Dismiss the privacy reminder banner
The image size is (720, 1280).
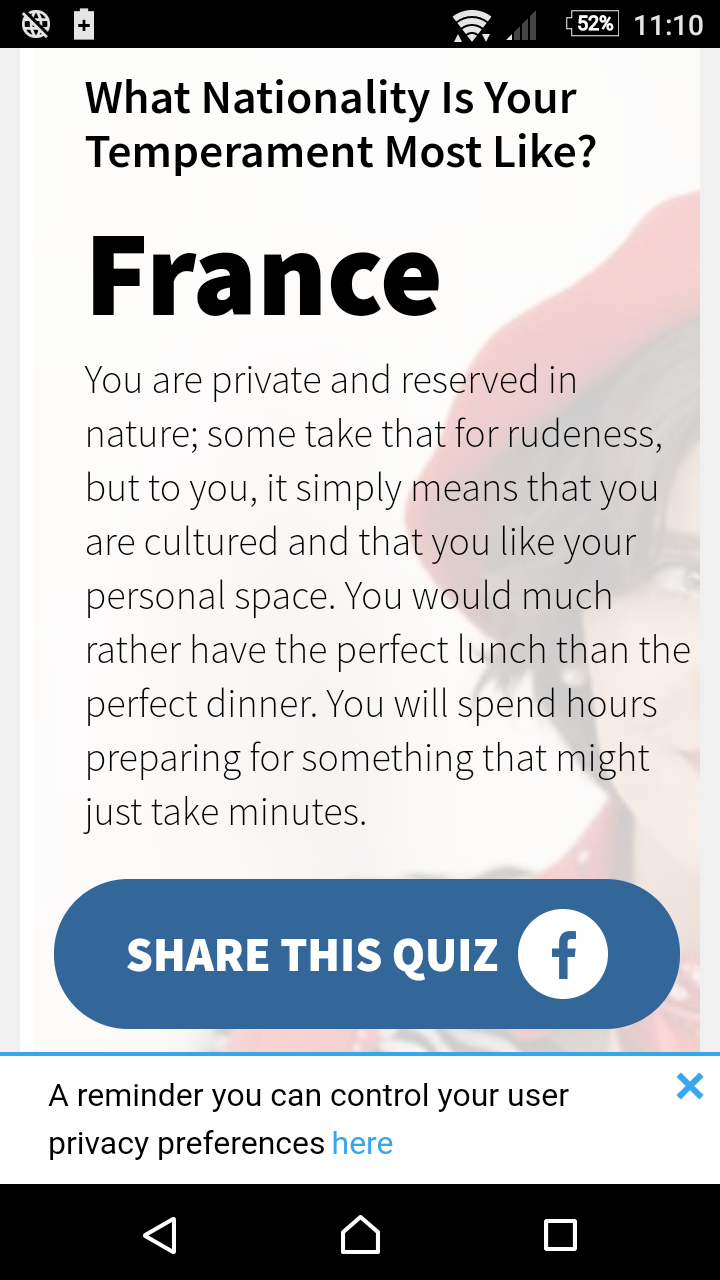click(x=689, y=1086)
